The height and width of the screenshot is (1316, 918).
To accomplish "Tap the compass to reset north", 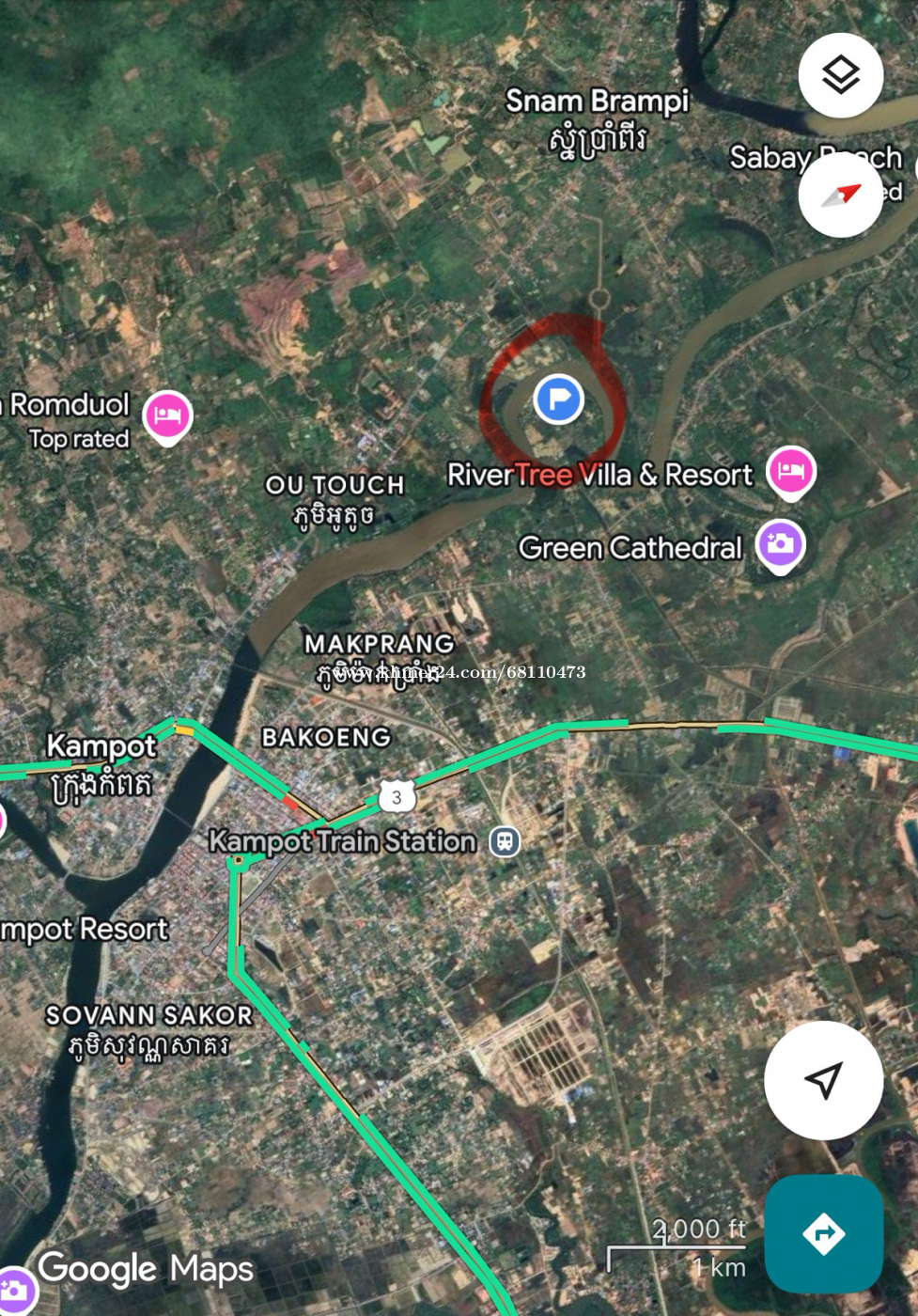I will 840,196.
